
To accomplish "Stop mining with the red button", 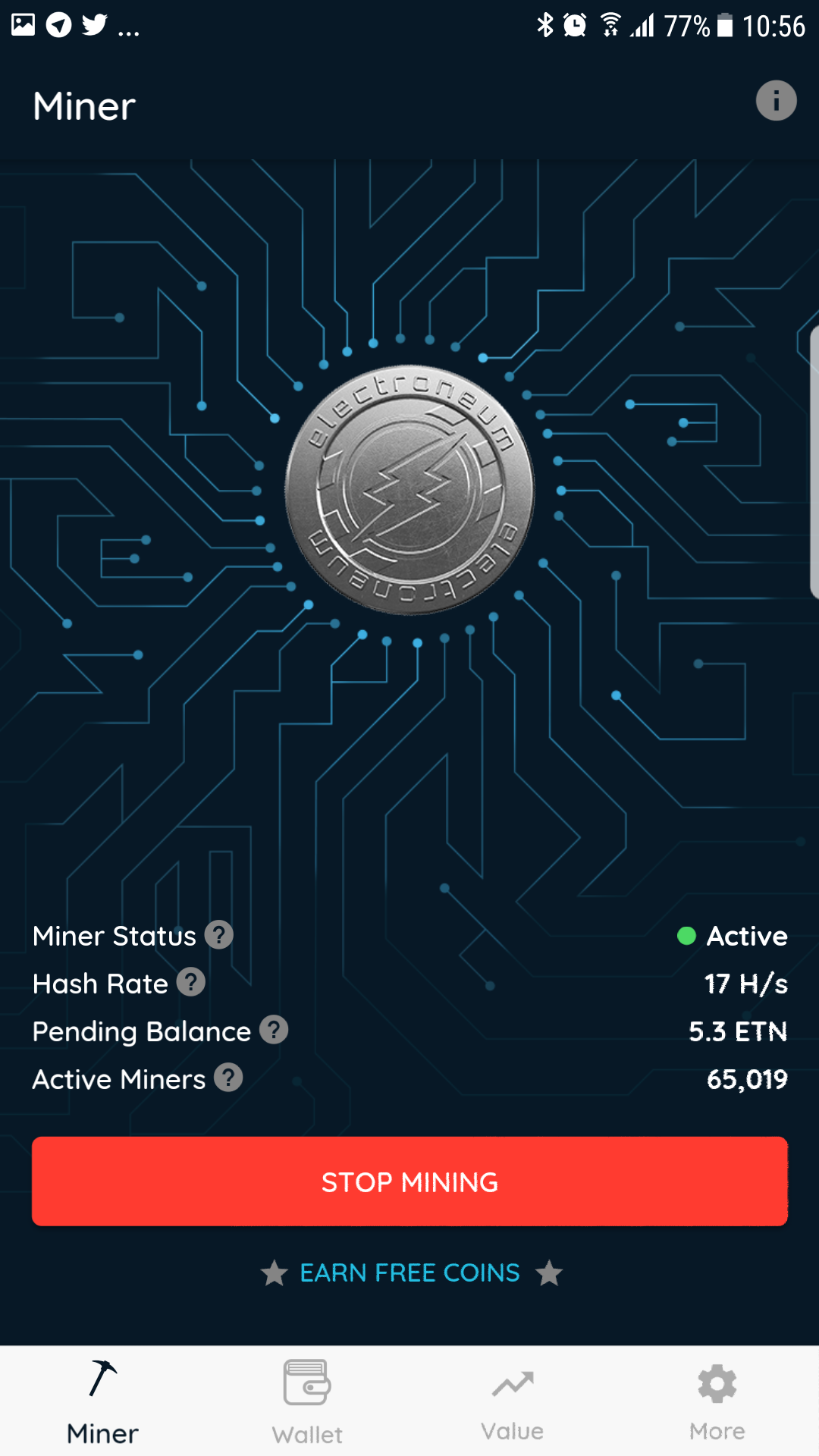I will [409, 1181].
